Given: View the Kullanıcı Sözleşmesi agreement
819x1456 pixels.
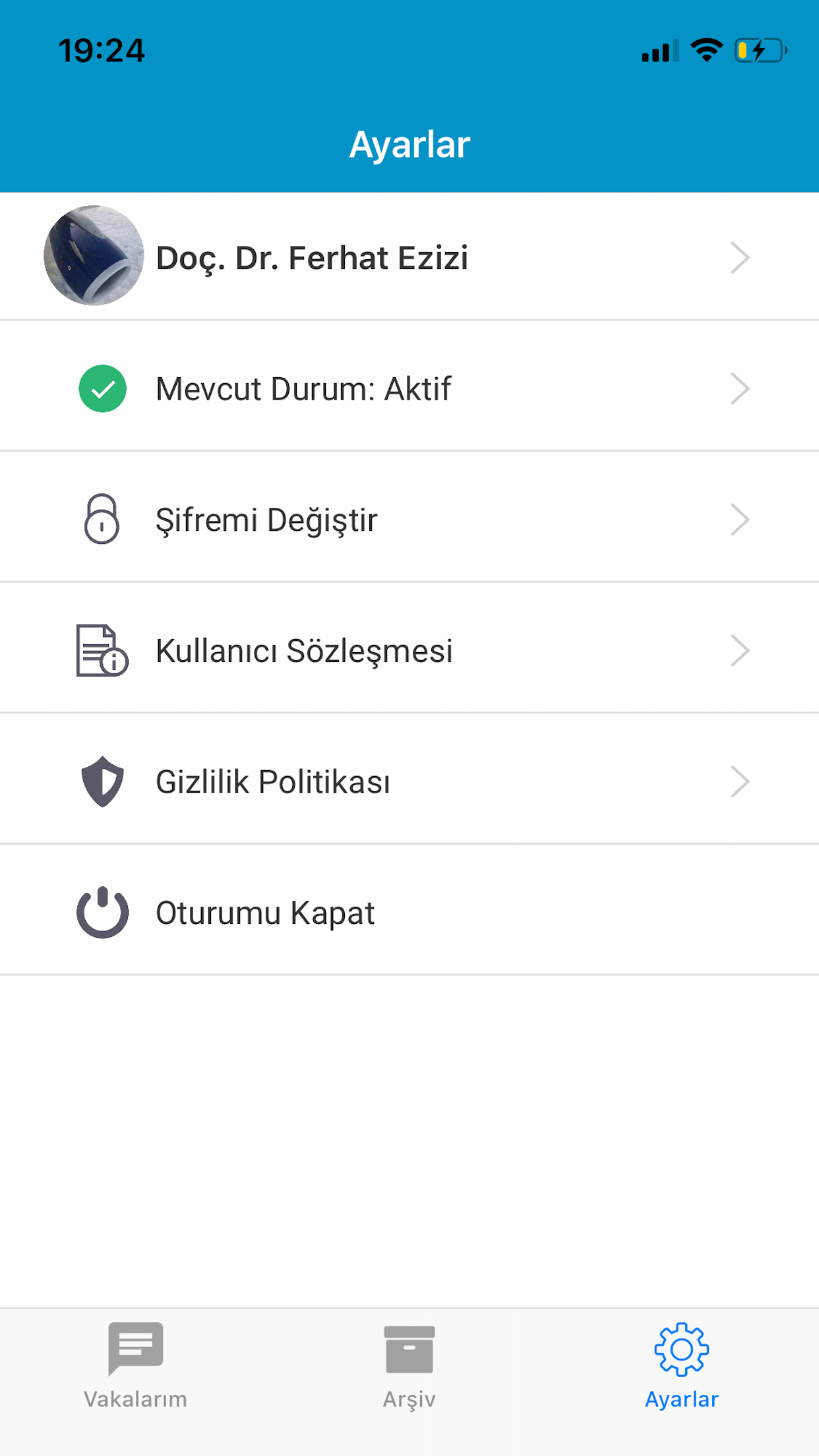Looking at the screenshot, I should click(409, 651).
